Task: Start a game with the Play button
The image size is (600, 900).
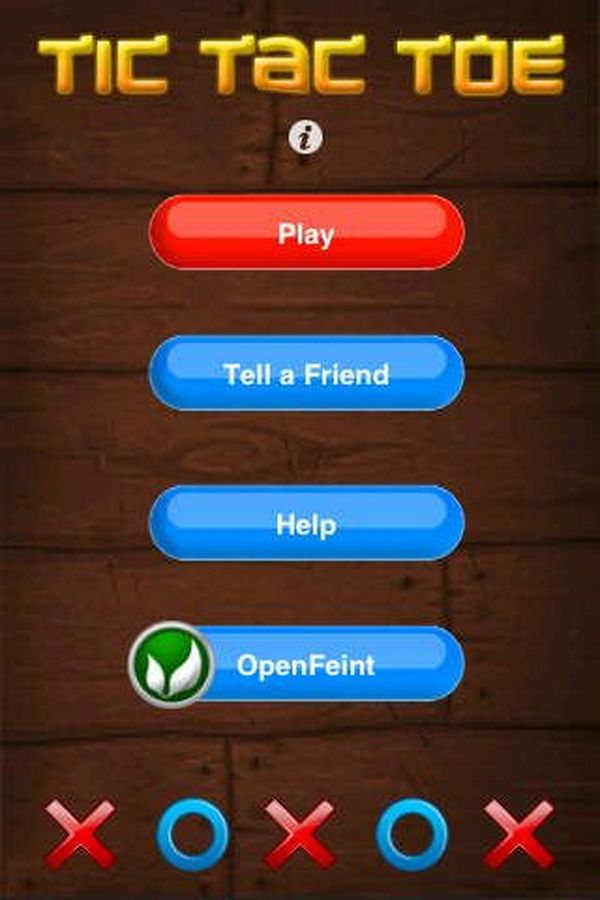Action: click(306, 233)
